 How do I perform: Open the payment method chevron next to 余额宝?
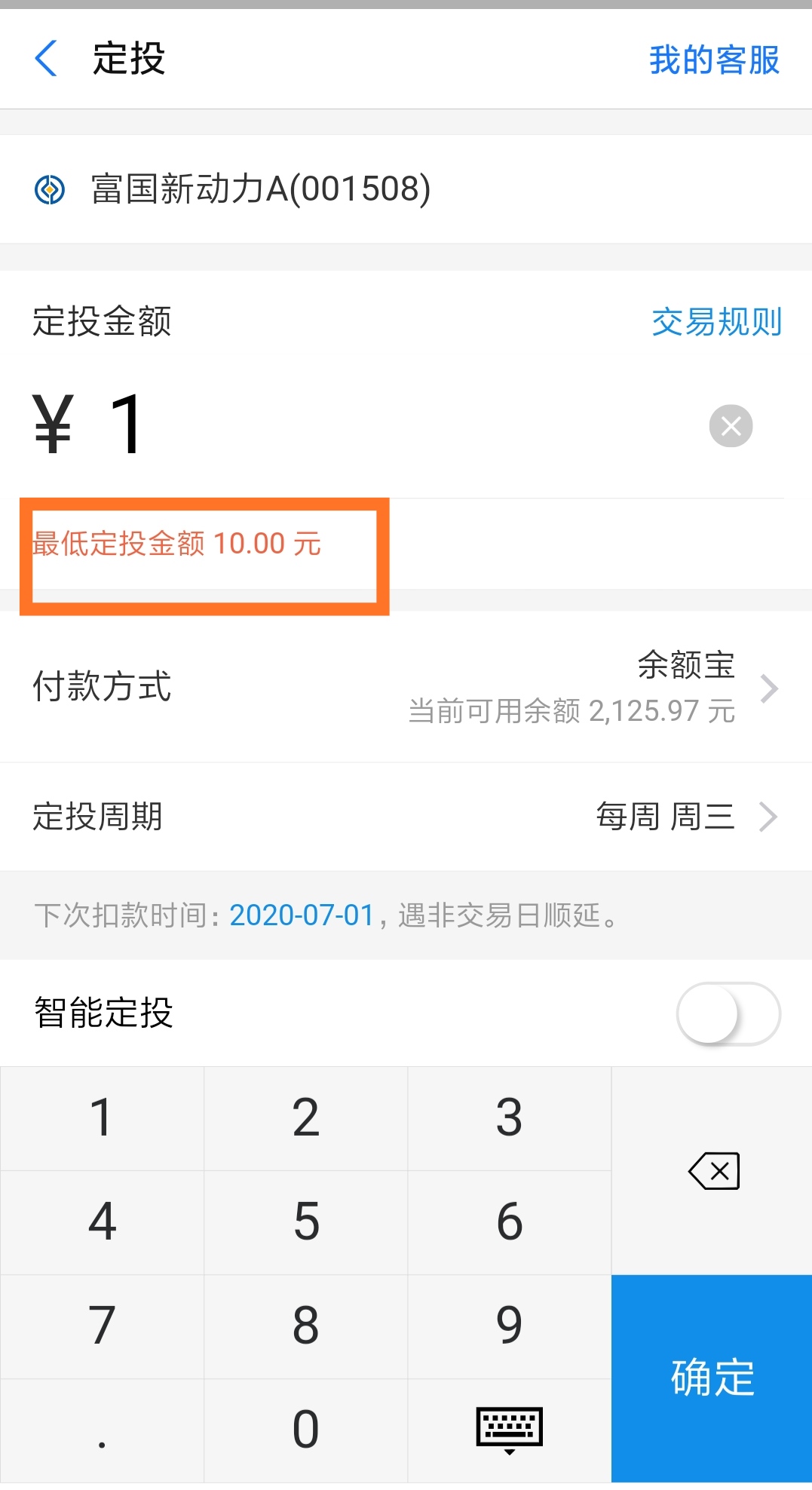click(x=769, y=687)
